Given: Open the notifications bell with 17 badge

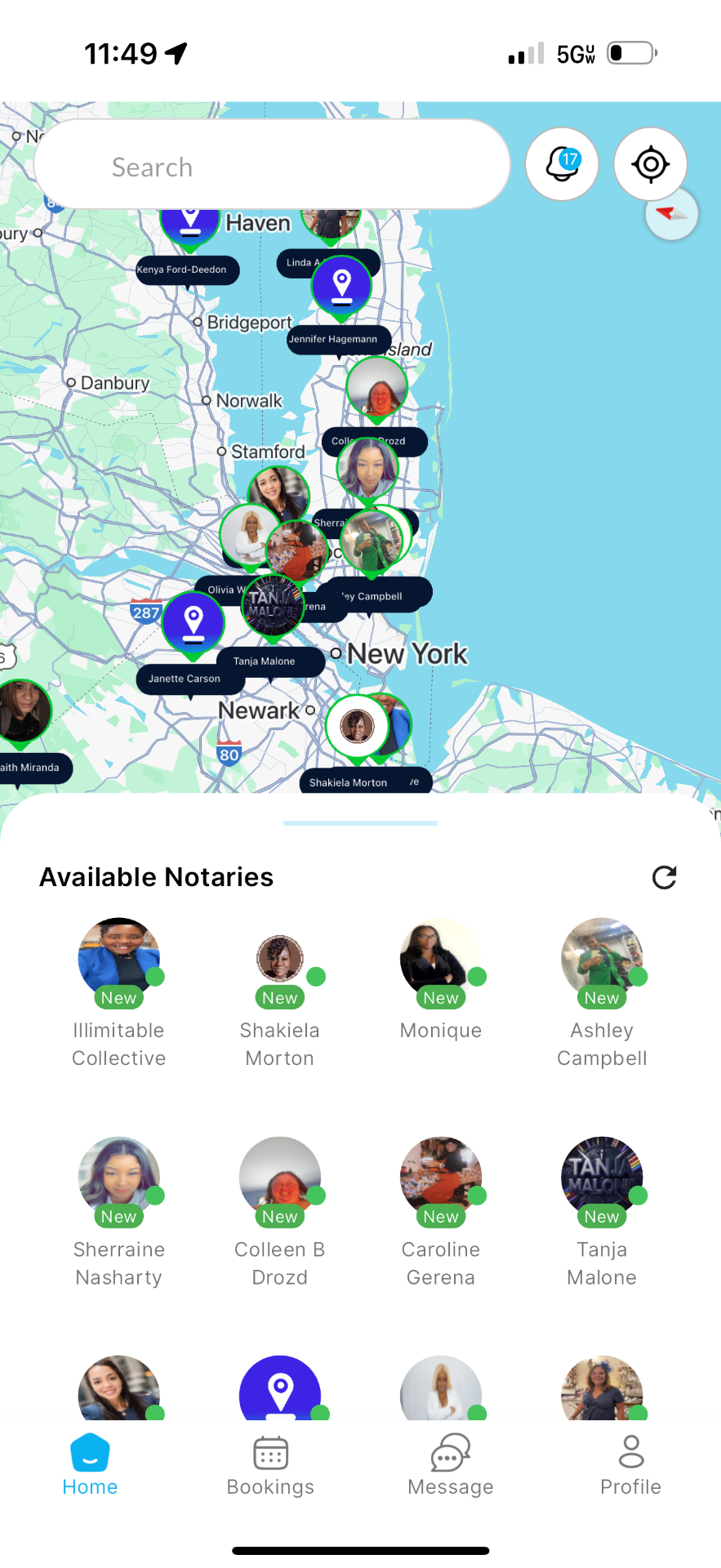Looking at the screenshot, I should tap(562, 164).
